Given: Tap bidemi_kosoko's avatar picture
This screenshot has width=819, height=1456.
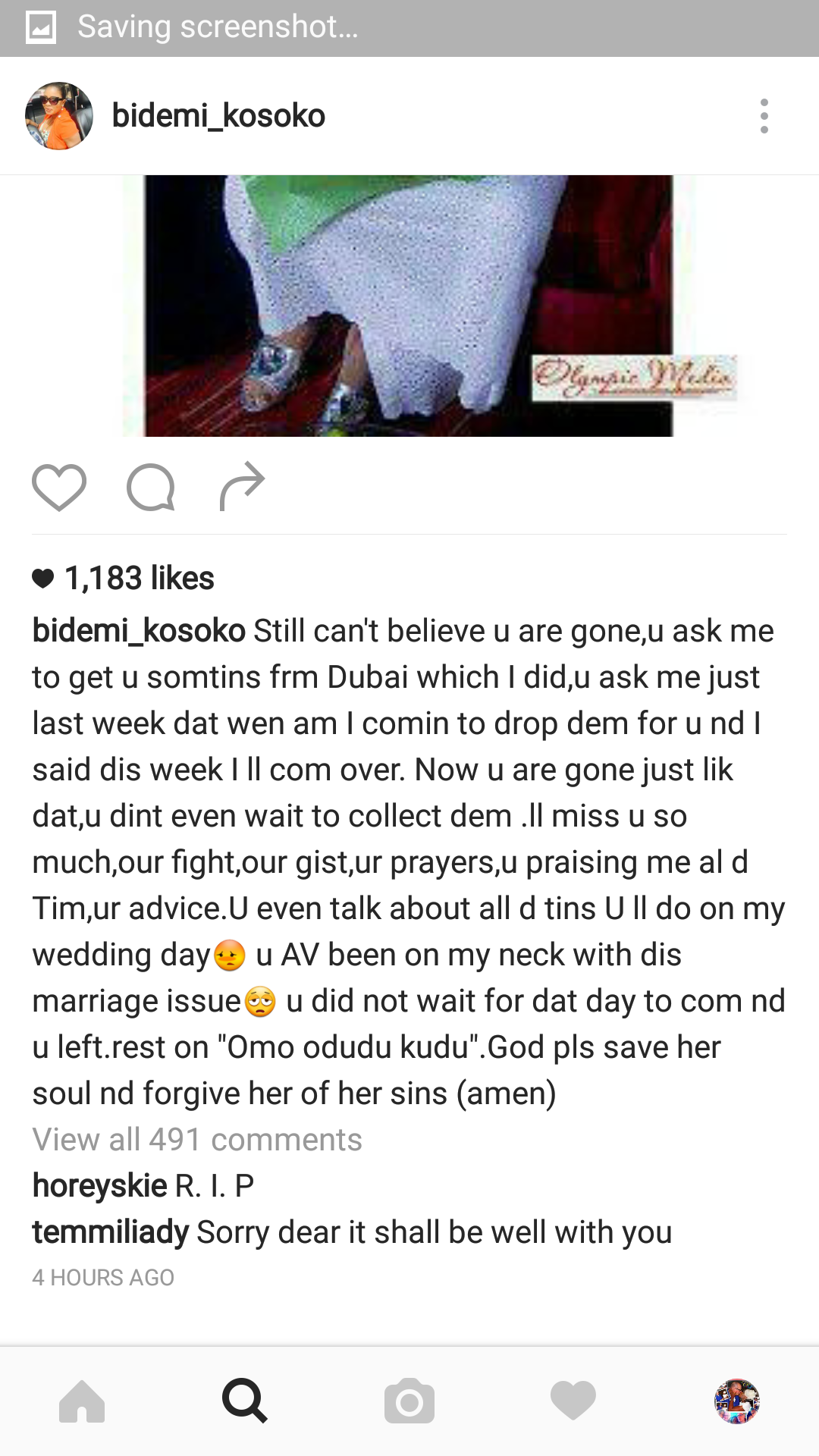Looking at the screenshot, I should pyautogui.click(x=59, y=116).
